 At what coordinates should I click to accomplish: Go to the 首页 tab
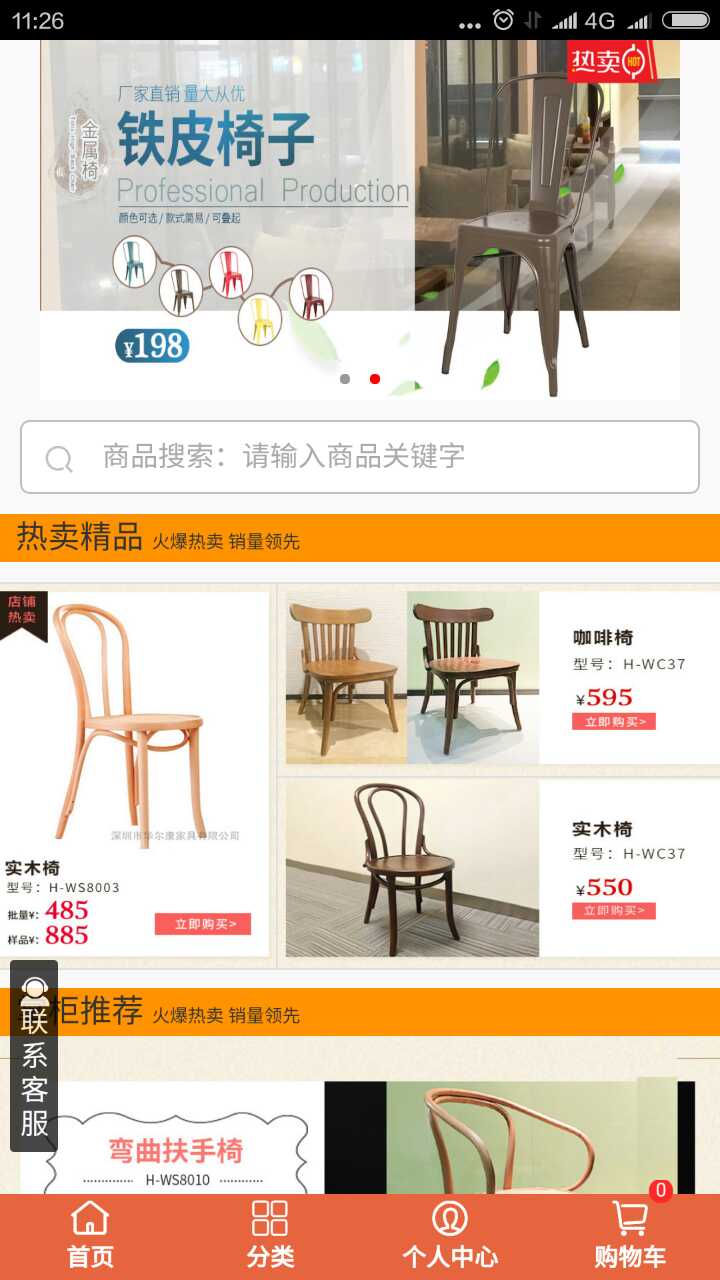point(90,1236)
